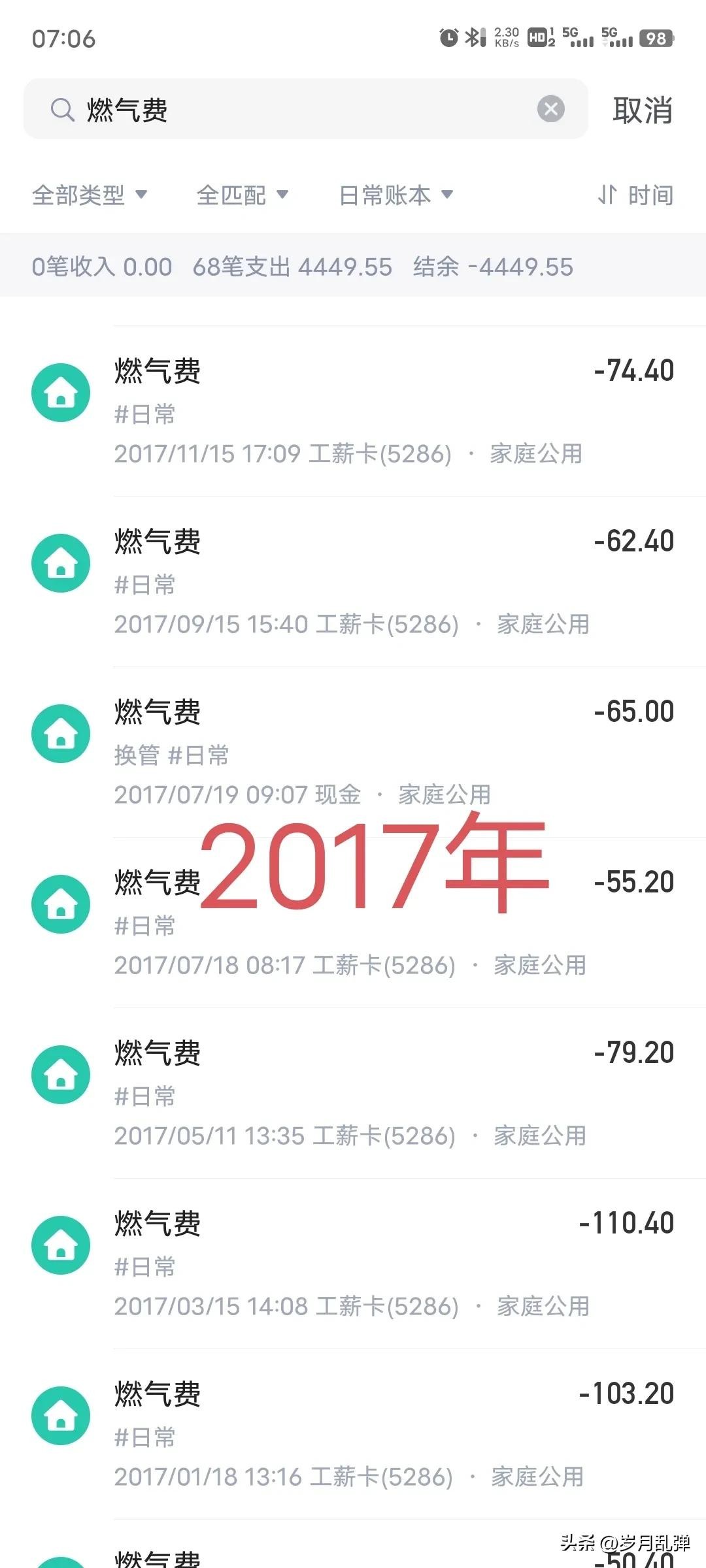Clear the search text with the X icon
The image size is (706, 1568).
(550, 109)
